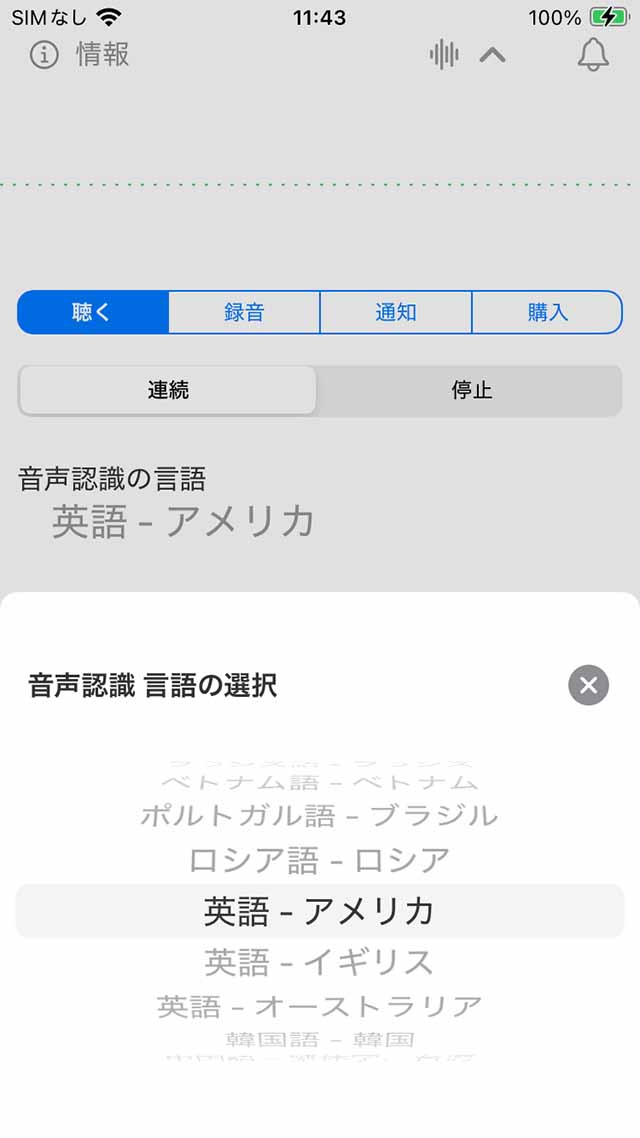Select 英語 - イギリス in the picker

(x=319, y=962)
